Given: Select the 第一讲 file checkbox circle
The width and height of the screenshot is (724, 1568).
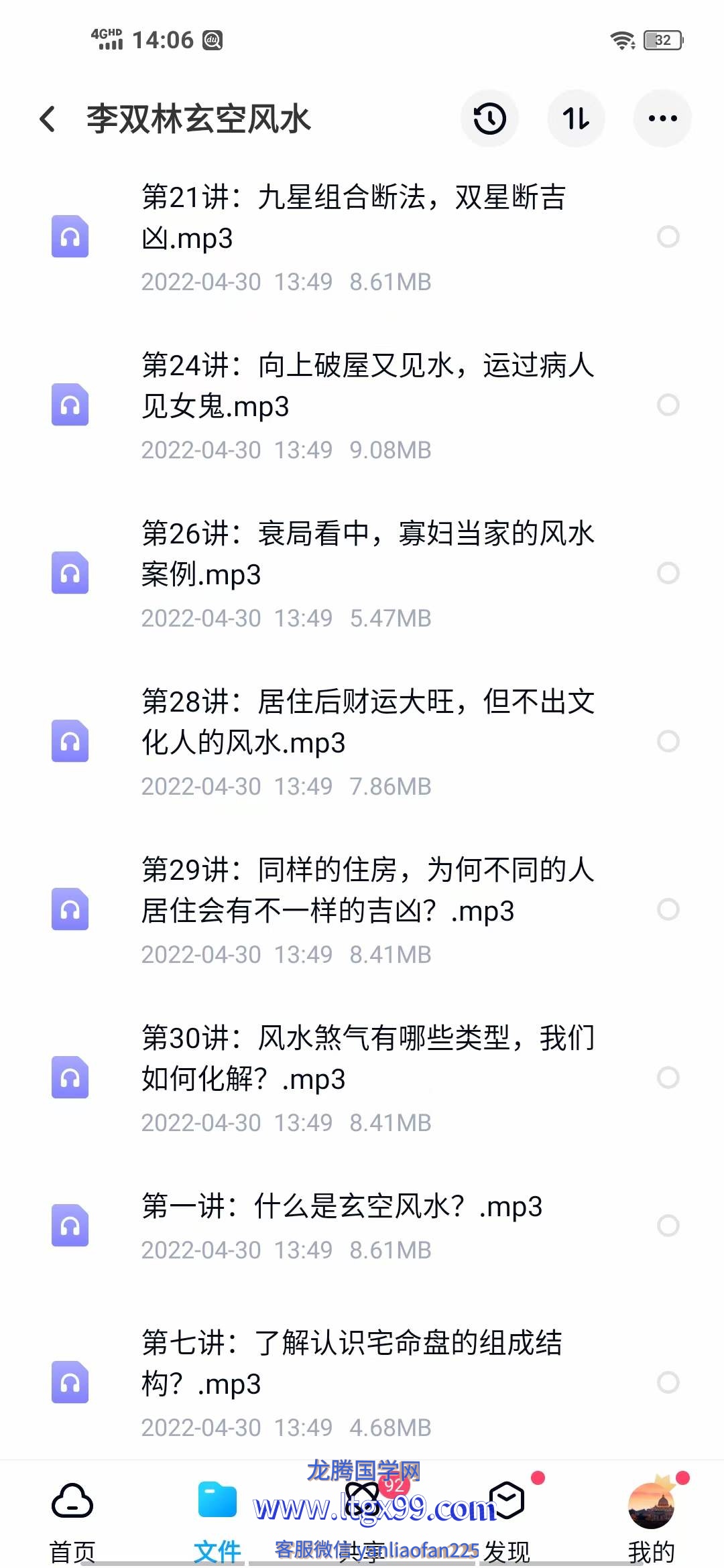Looking at the screenshot, I should click(668, 1226).
